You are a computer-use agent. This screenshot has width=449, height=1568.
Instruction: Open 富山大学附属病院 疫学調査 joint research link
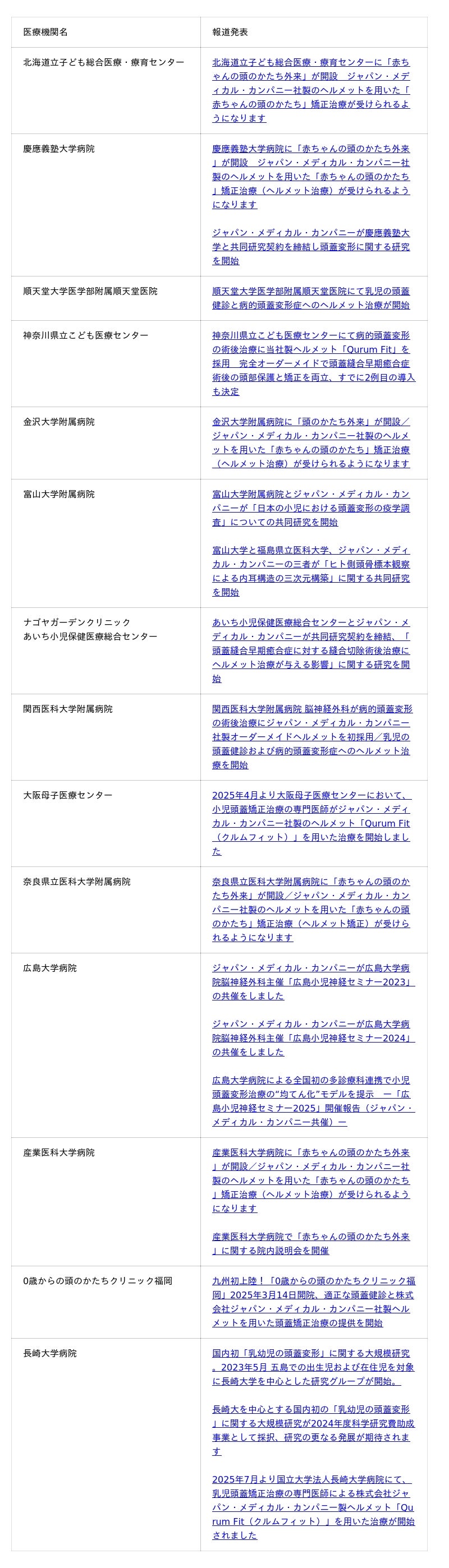point(311,508)
